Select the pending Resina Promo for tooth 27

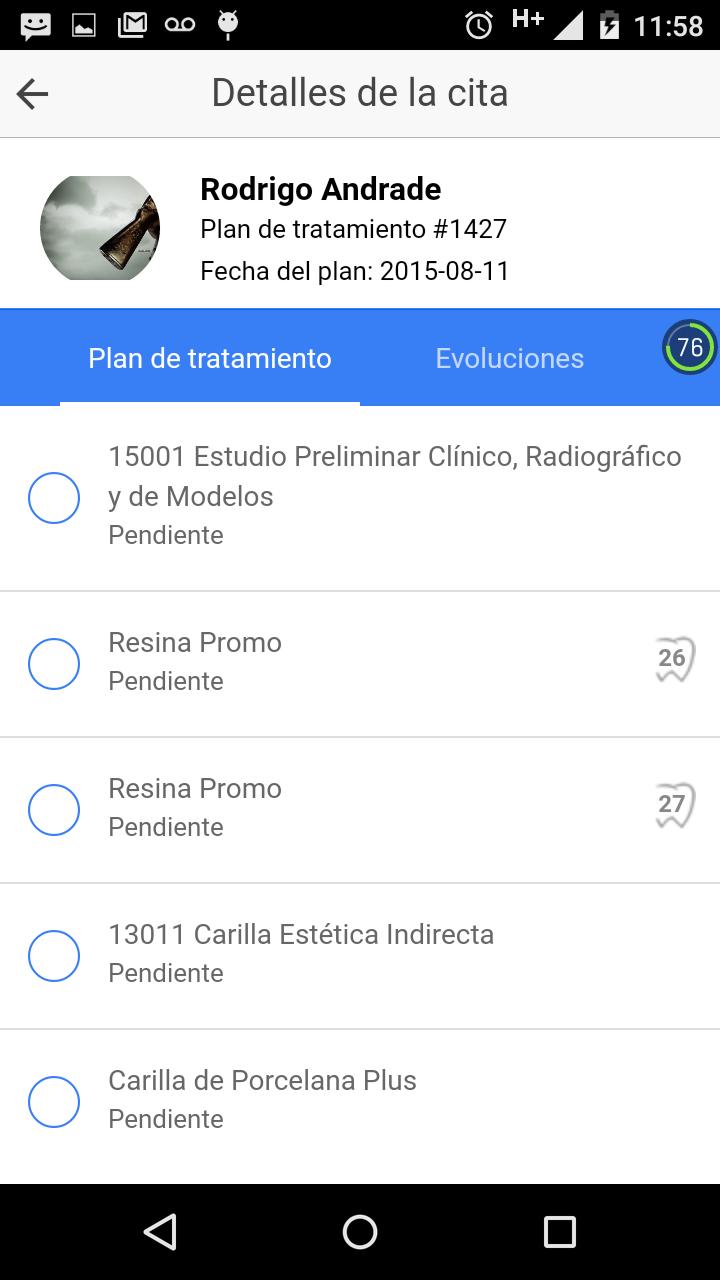[x=54, y=809]
